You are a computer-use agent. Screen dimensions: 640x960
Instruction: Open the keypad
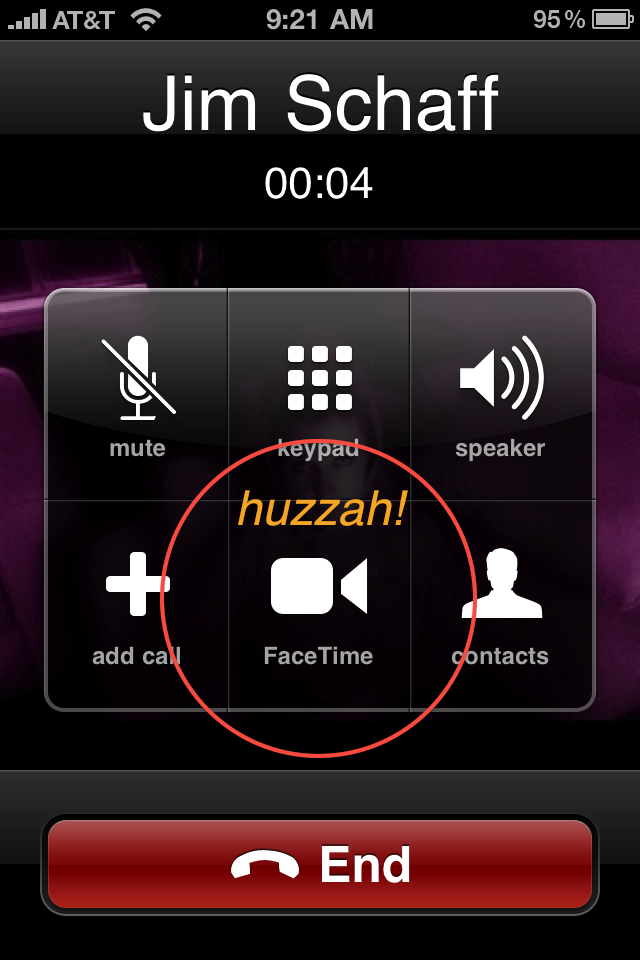point(319,394)
